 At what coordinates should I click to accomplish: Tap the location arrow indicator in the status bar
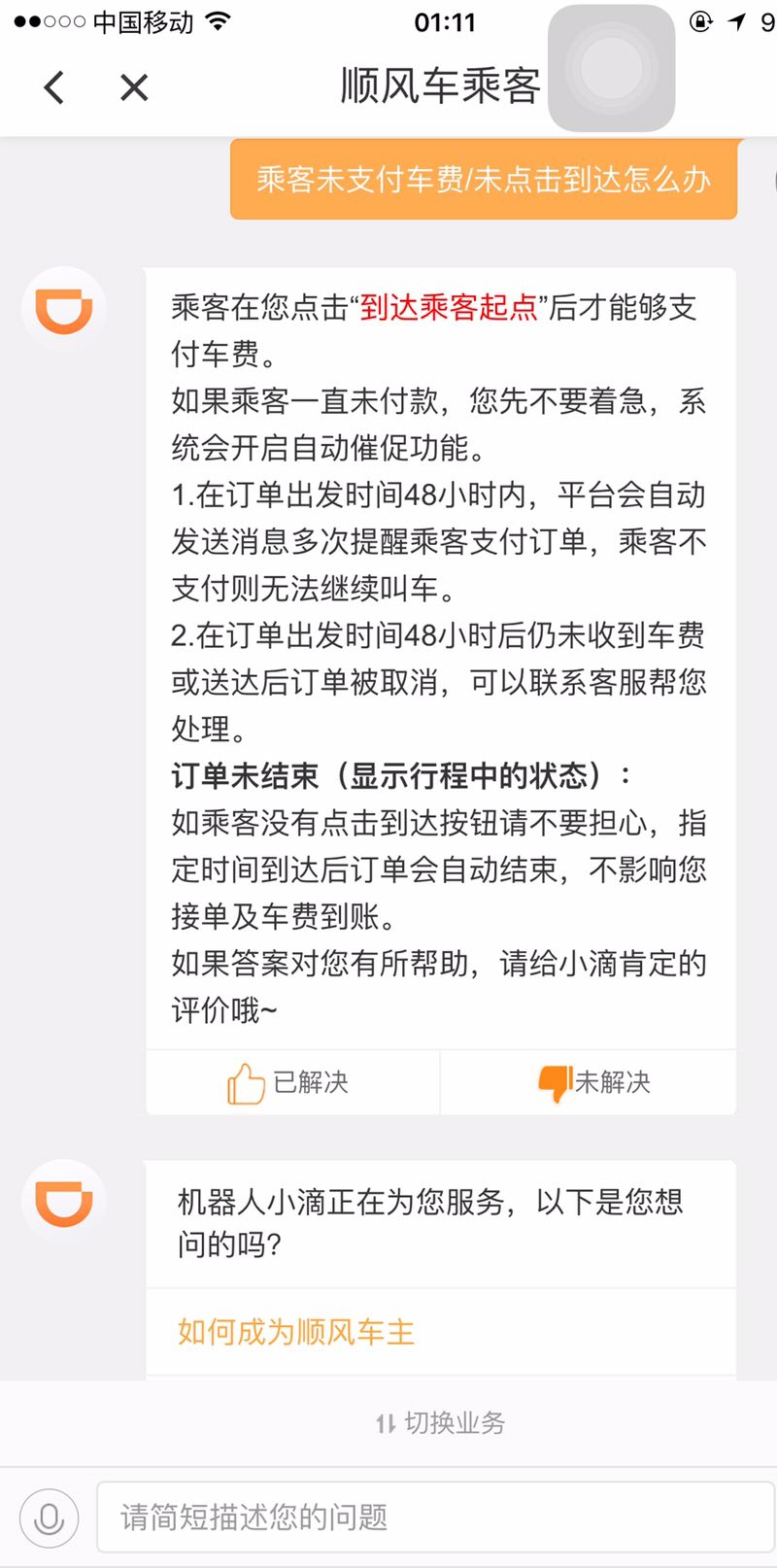point(735,20)
